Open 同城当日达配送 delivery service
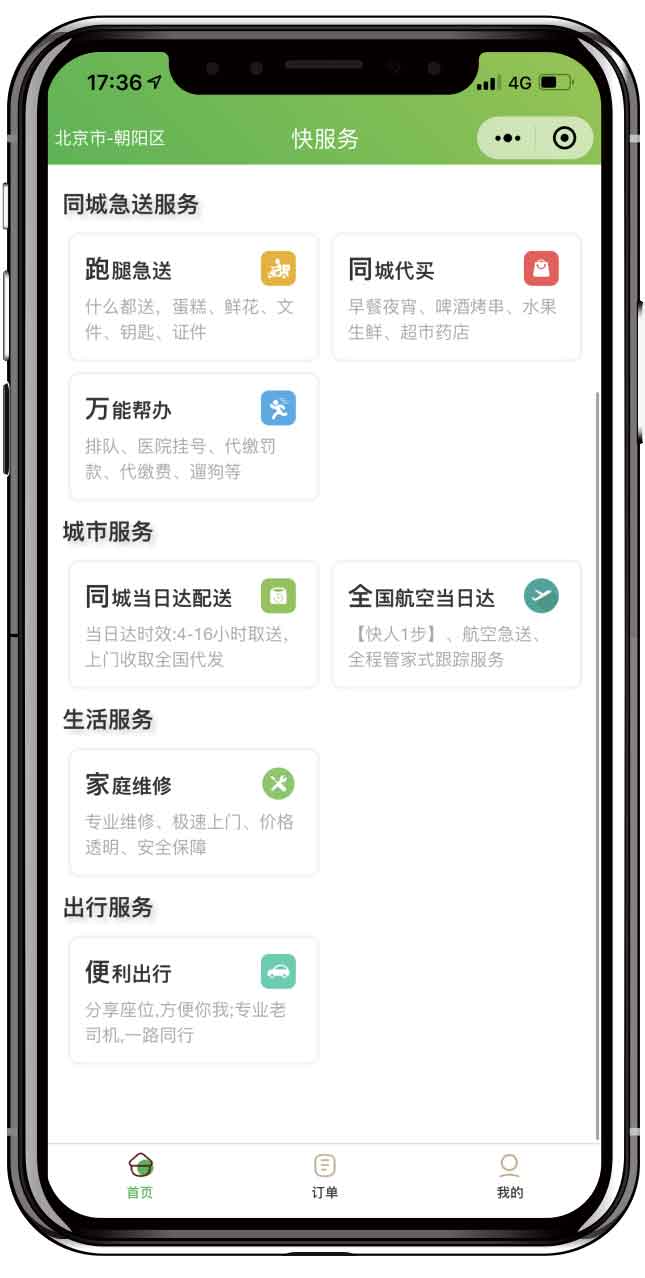 pos(193,624)
